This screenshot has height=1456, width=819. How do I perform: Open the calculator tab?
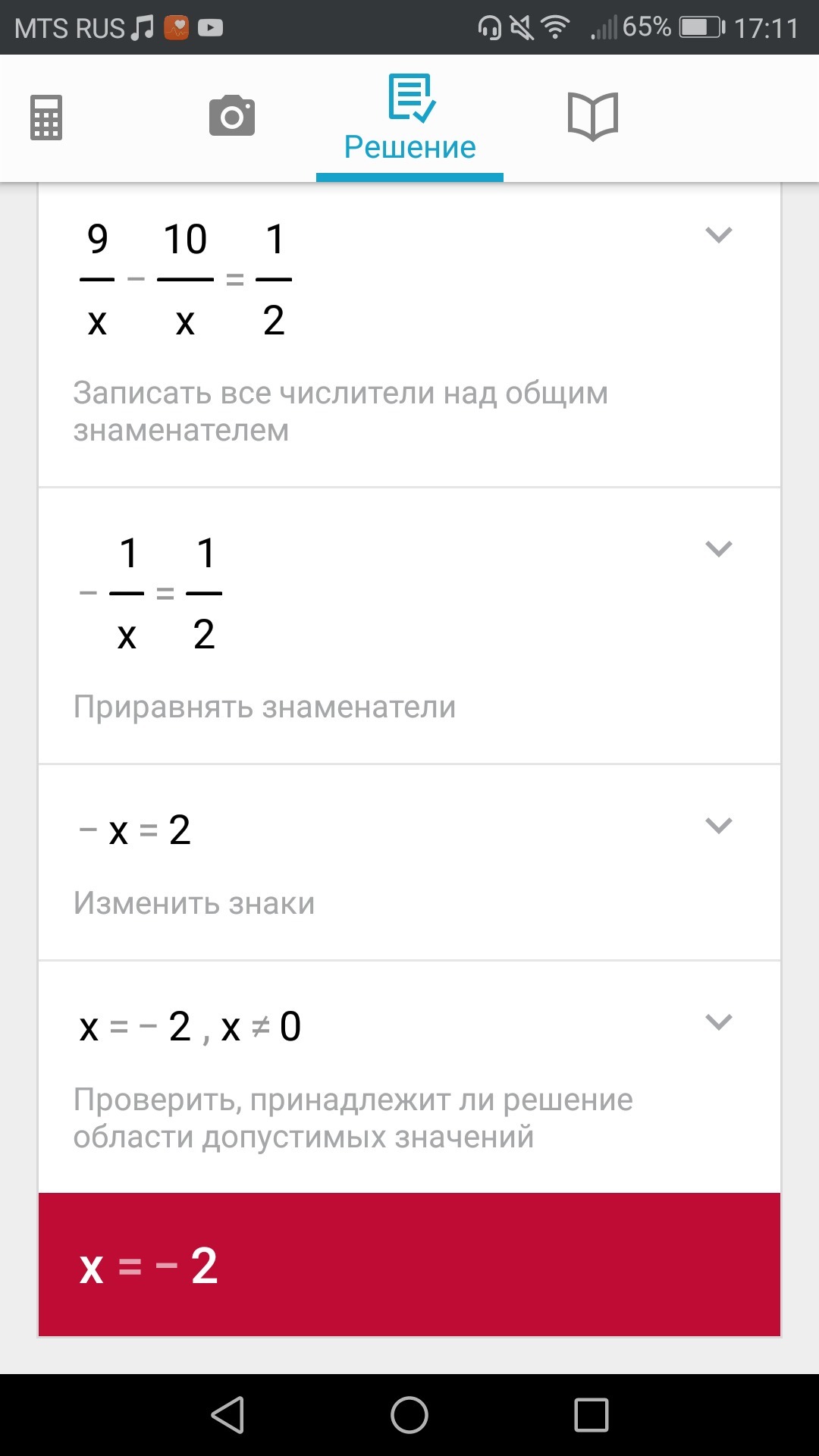click(46, 118)
